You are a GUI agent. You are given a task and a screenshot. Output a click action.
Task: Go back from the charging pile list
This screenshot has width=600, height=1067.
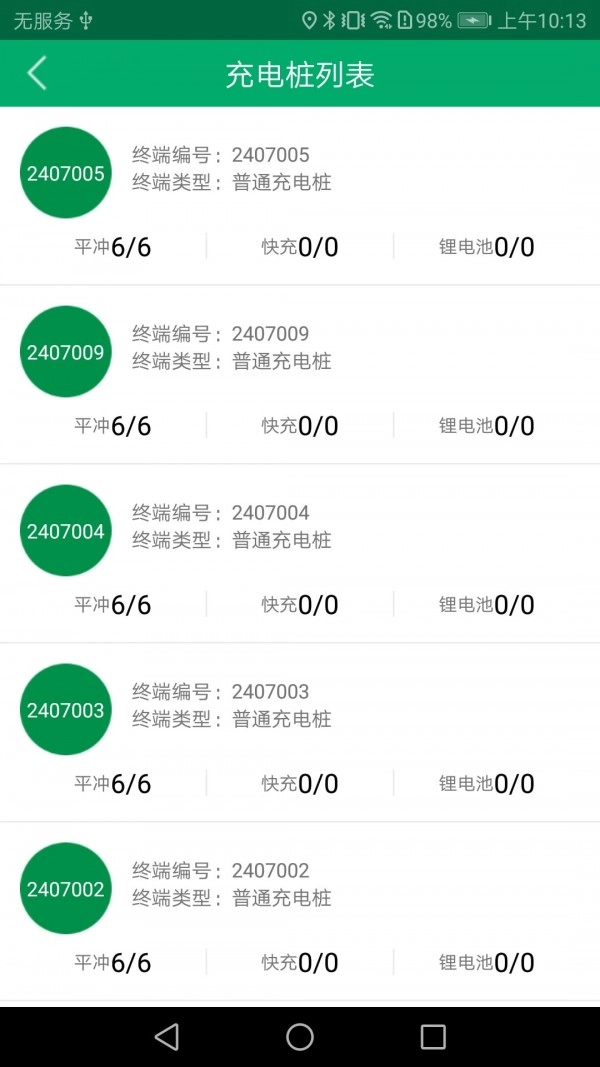coord(37,73)
